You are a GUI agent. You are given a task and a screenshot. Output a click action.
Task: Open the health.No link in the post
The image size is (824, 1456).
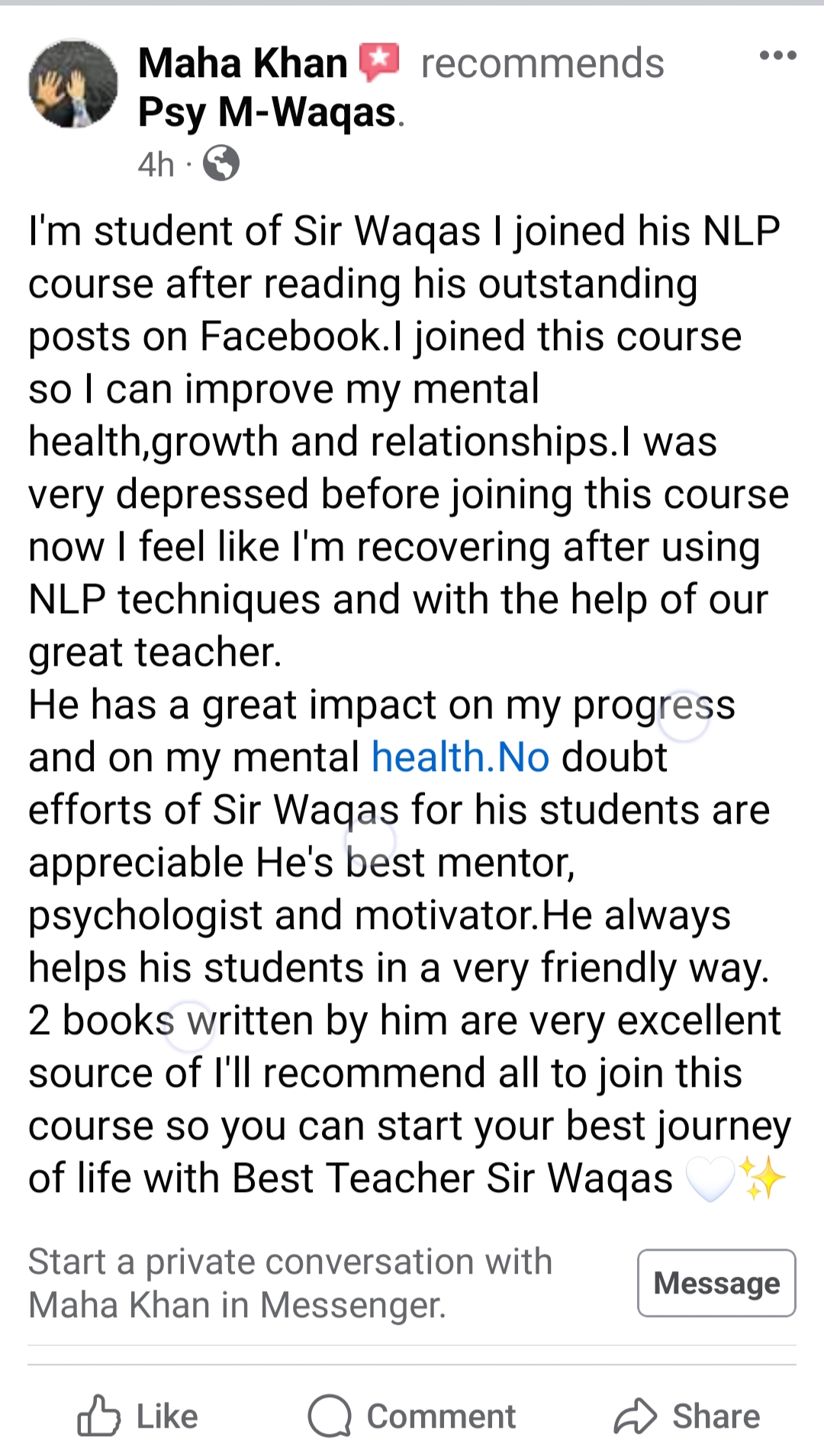pyautogui.click(x=460, y=757)
